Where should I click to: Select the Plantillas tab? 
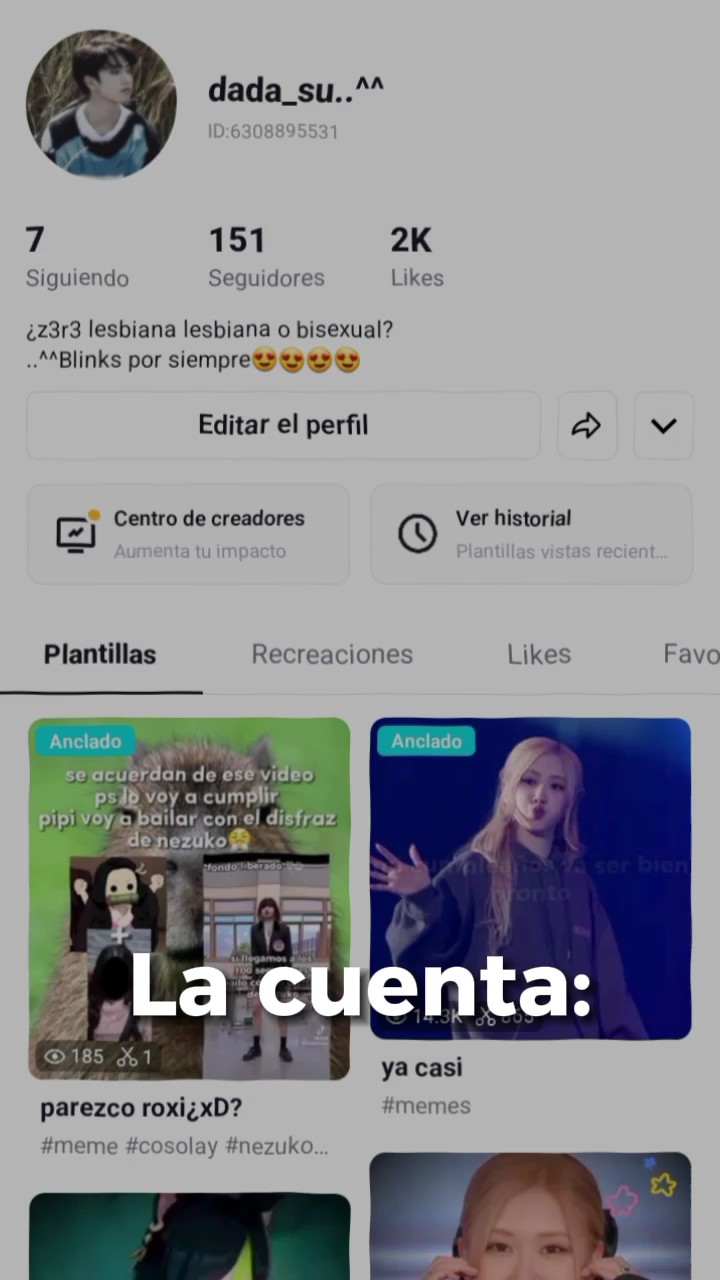click(99, 654)
